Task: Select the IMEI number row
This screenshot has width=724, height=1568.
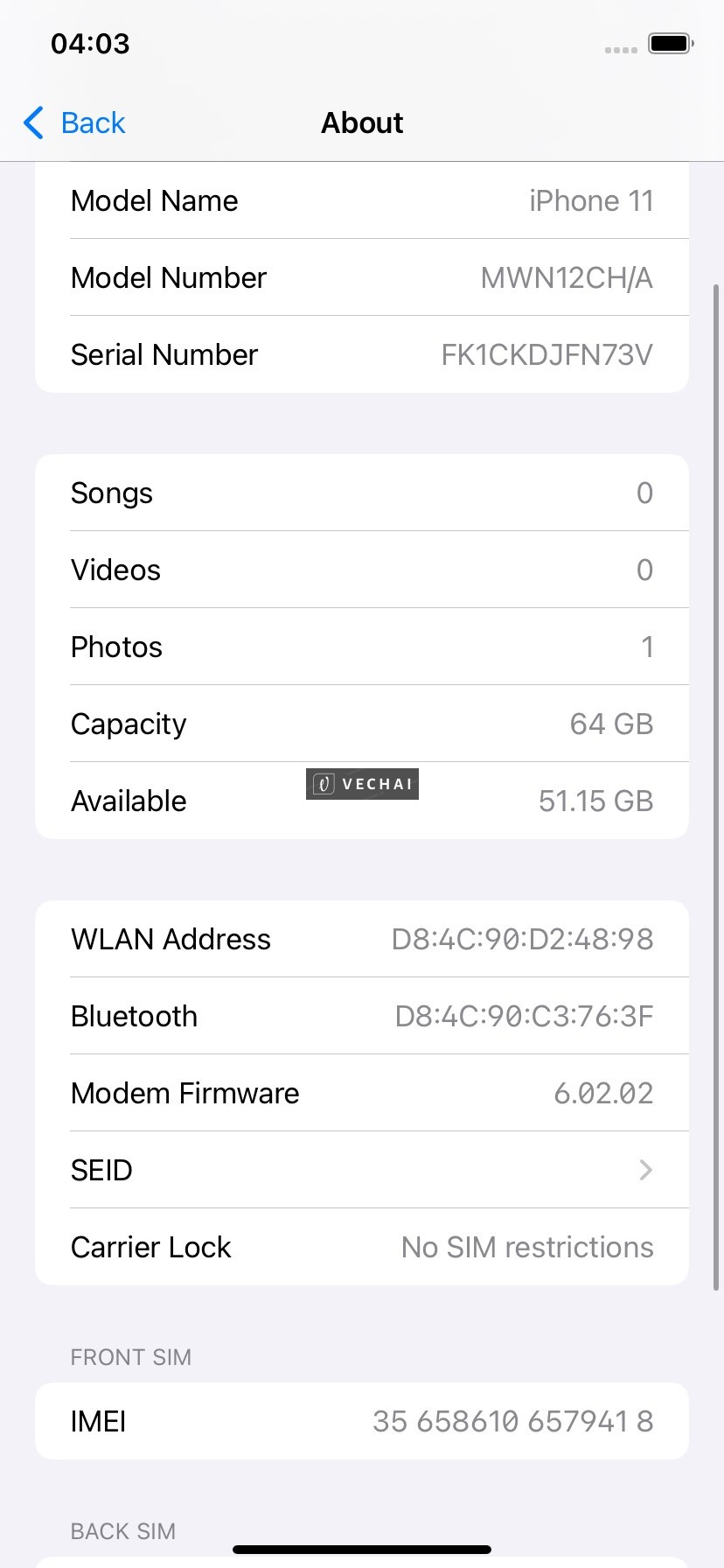Action: tap(361, 1421)
